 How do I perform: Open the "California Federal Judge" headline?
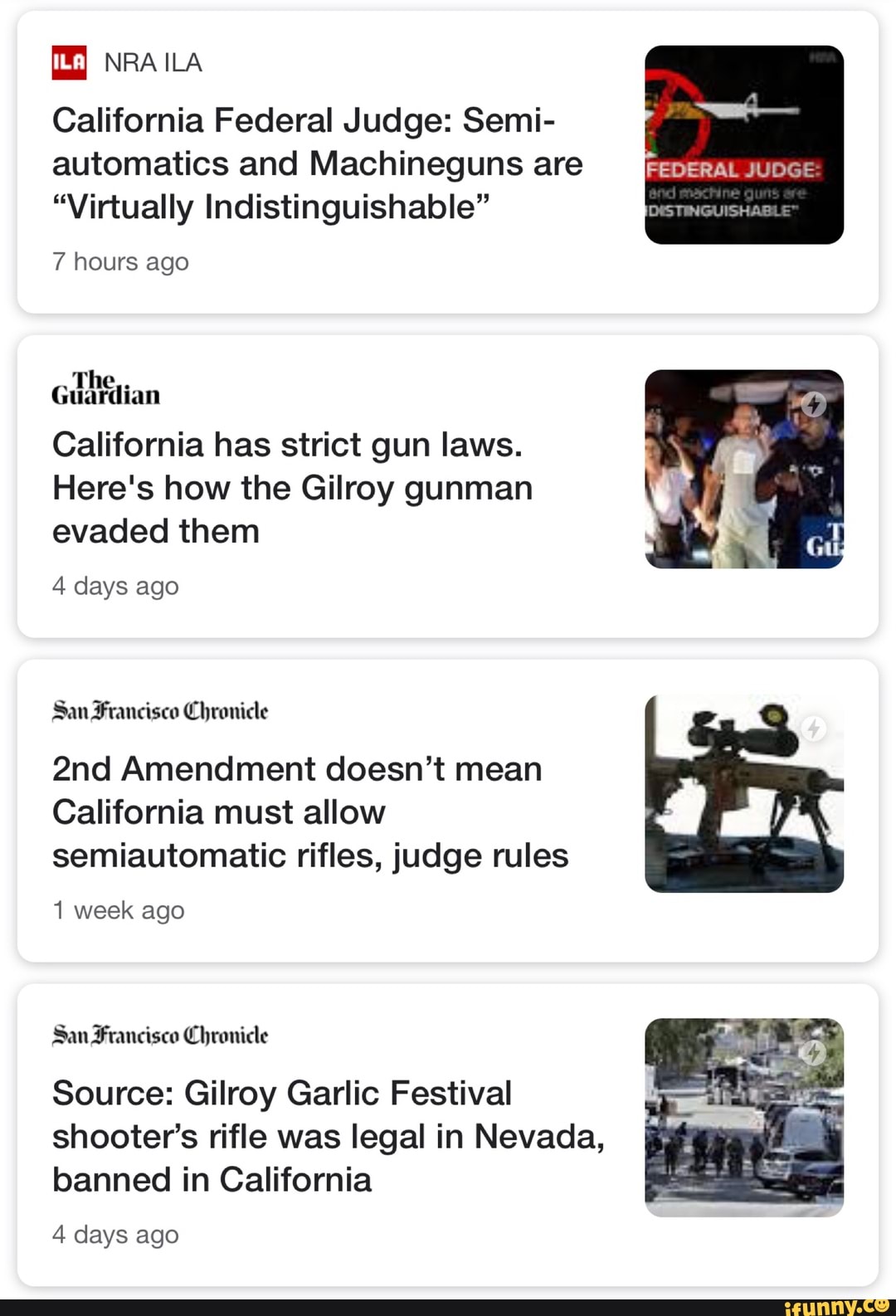click(x=318, y=163)
